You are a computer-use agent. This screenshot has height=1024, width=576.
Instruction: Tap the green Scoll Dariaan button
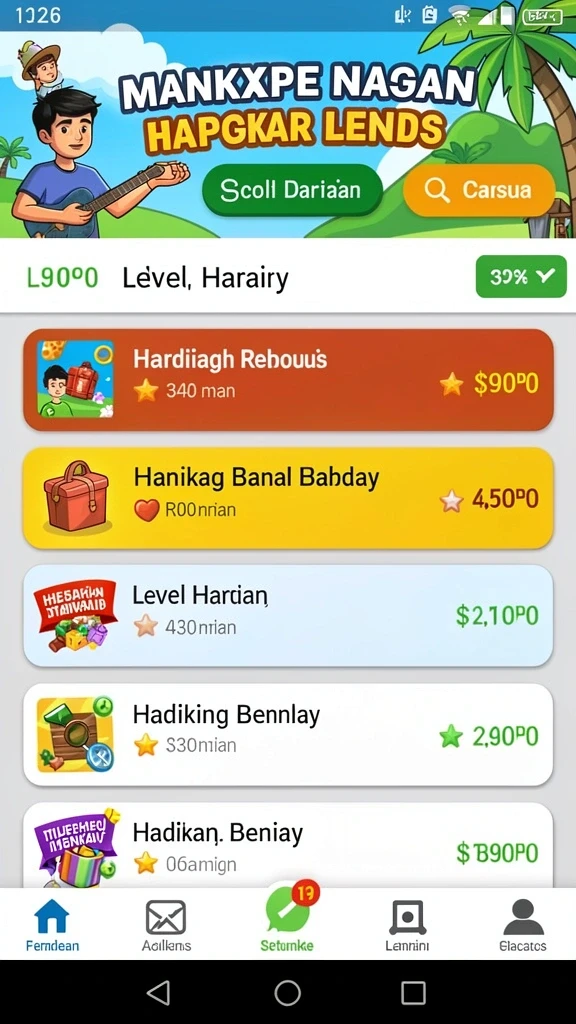(x=292, y=190)
